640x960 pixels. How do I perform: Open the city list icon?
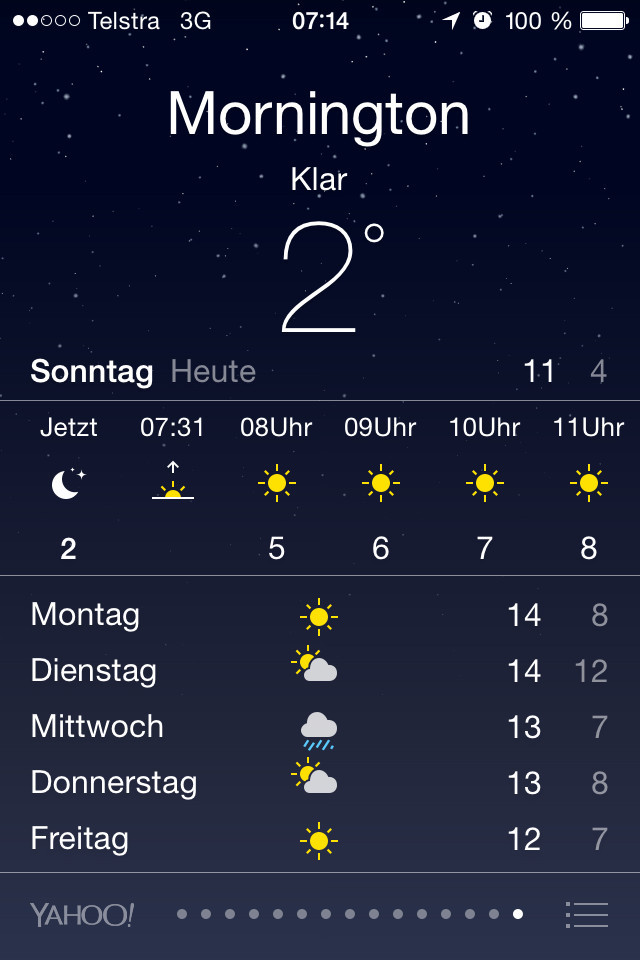587,914
